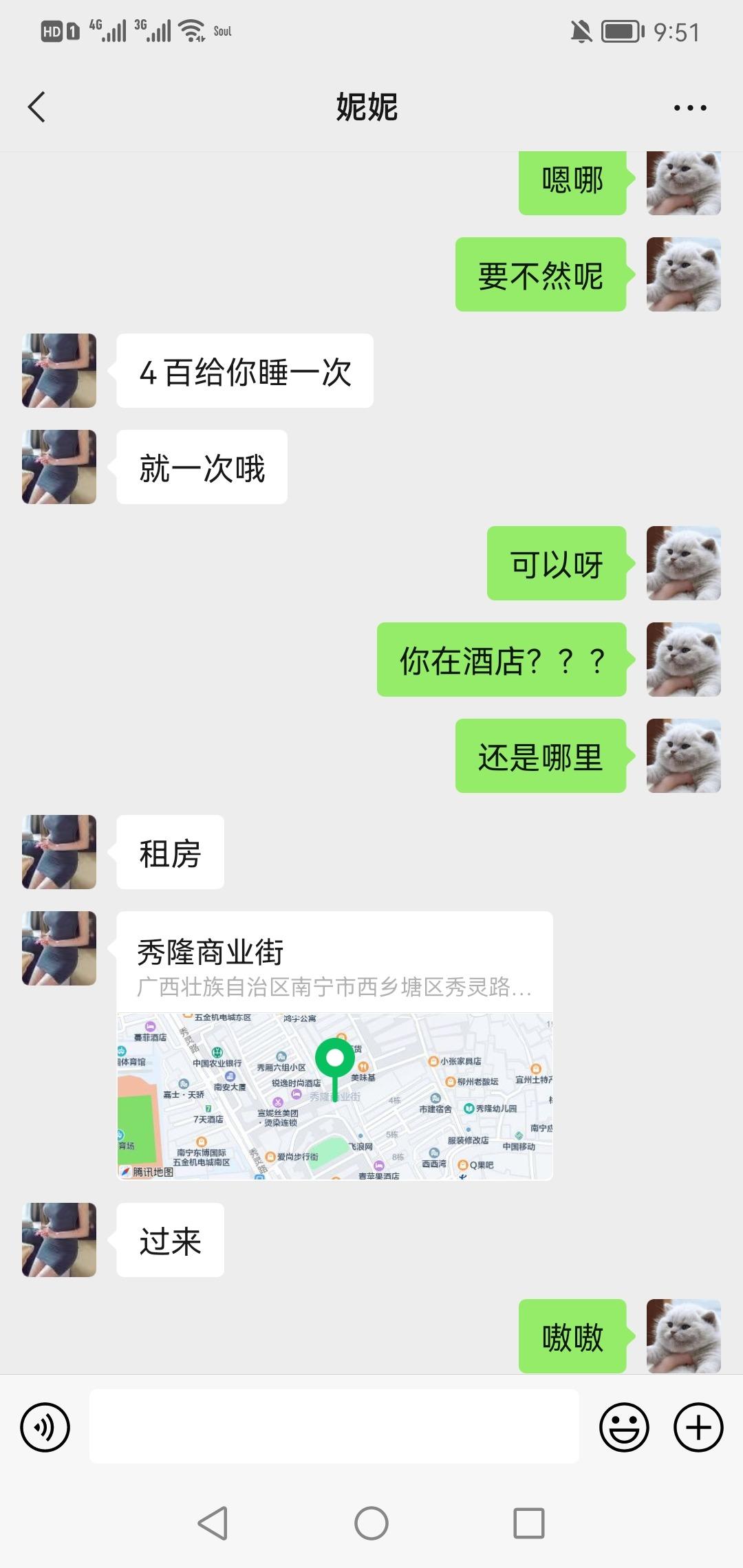The image size is (743, 1568).
Task: View 妮妮's profile via avatar beside 过来
Action: [59, 1239]
